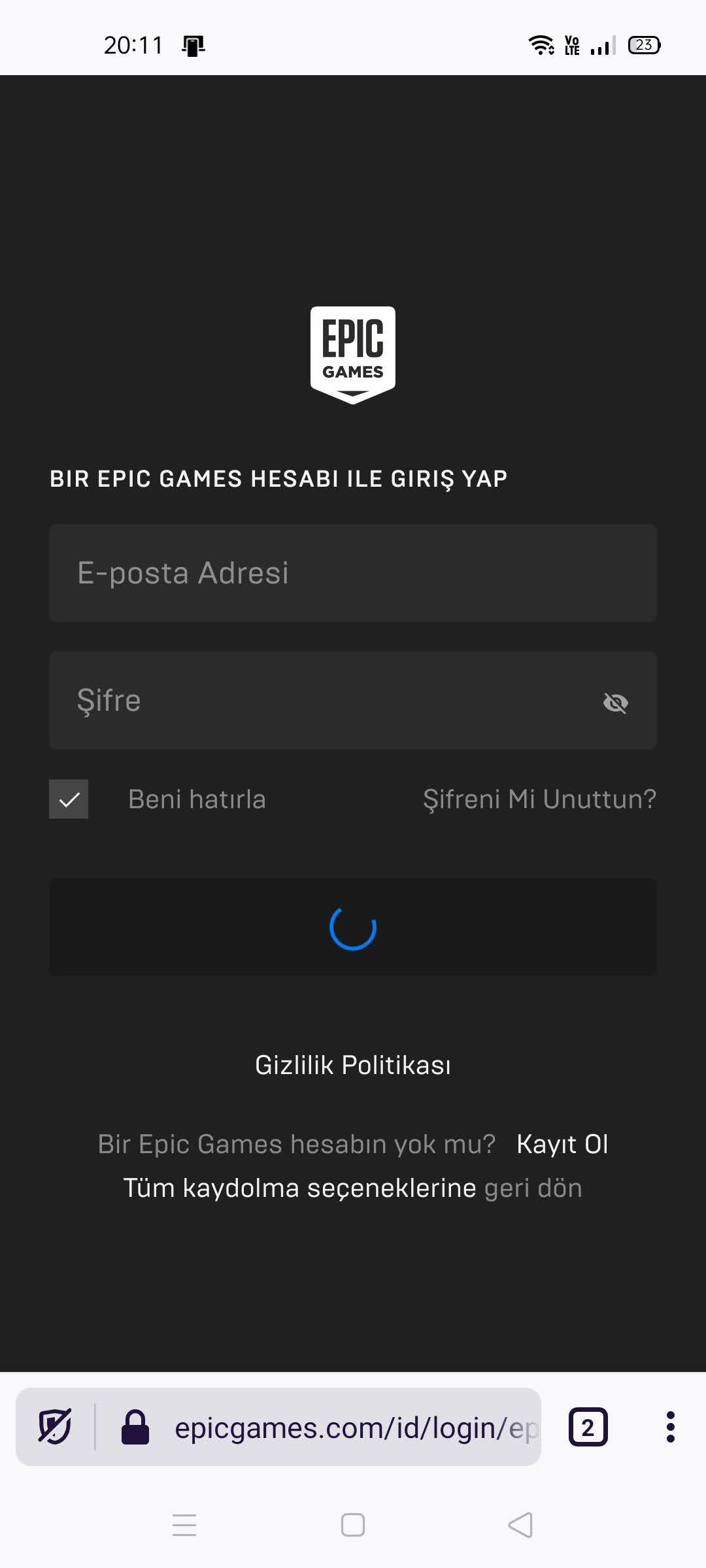Focus the E-posta Adresi field

coord(353,573)
